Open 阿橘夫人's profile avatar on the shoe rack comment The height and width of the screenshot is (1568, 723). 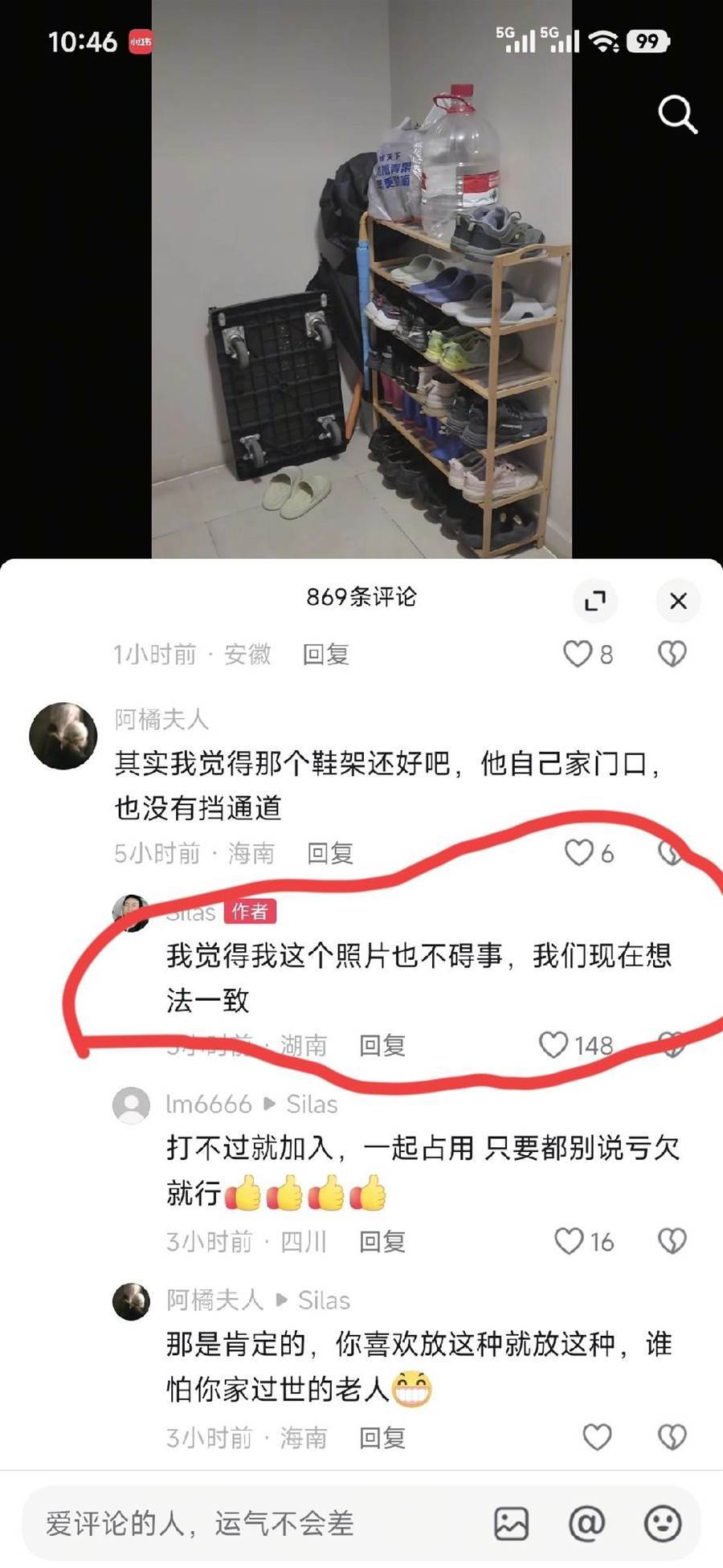tap(63, 736)
